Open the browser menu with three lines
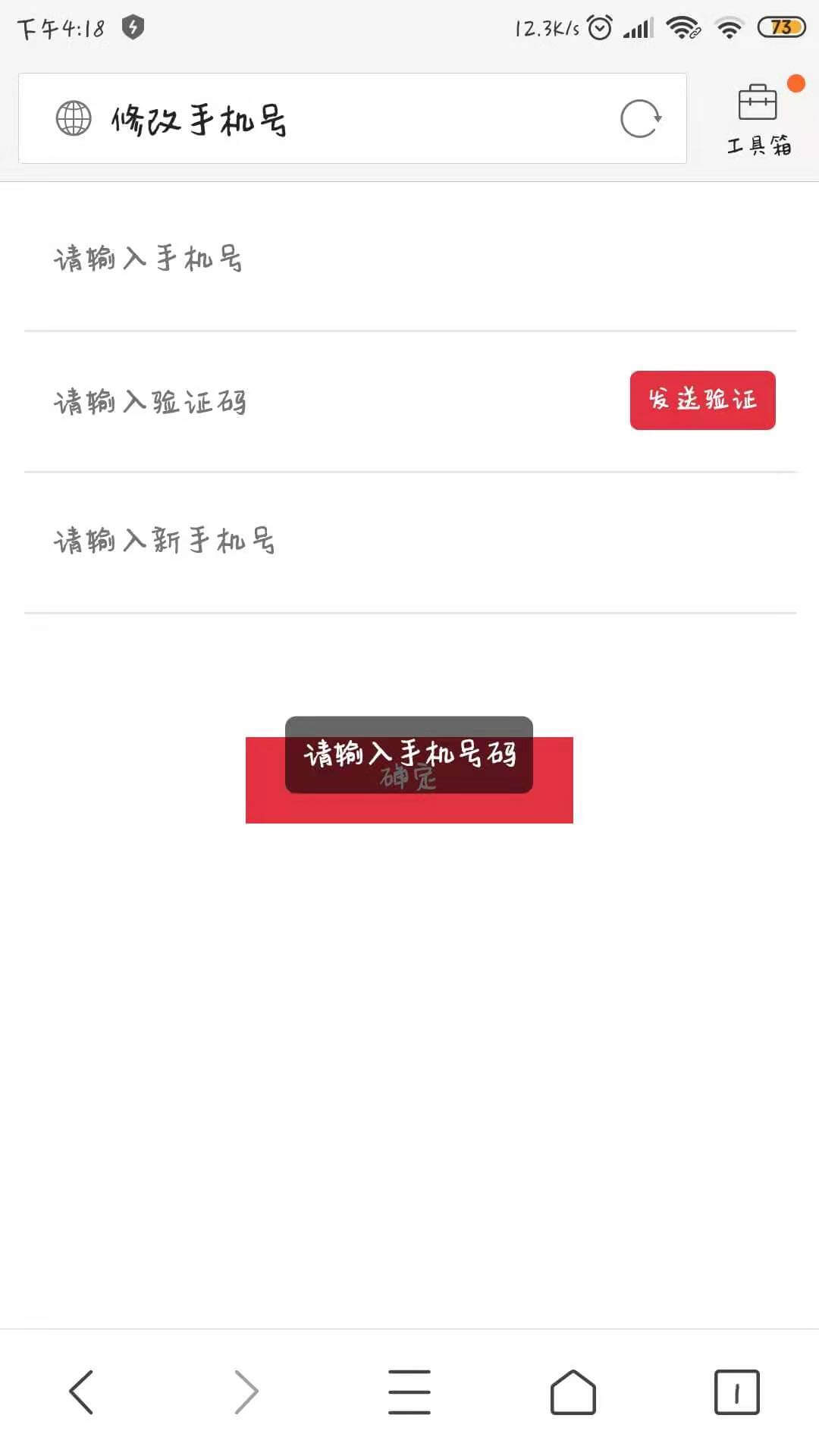Image resolution: width=819 pixels, height=1456 pixels. pos(409,1392)
